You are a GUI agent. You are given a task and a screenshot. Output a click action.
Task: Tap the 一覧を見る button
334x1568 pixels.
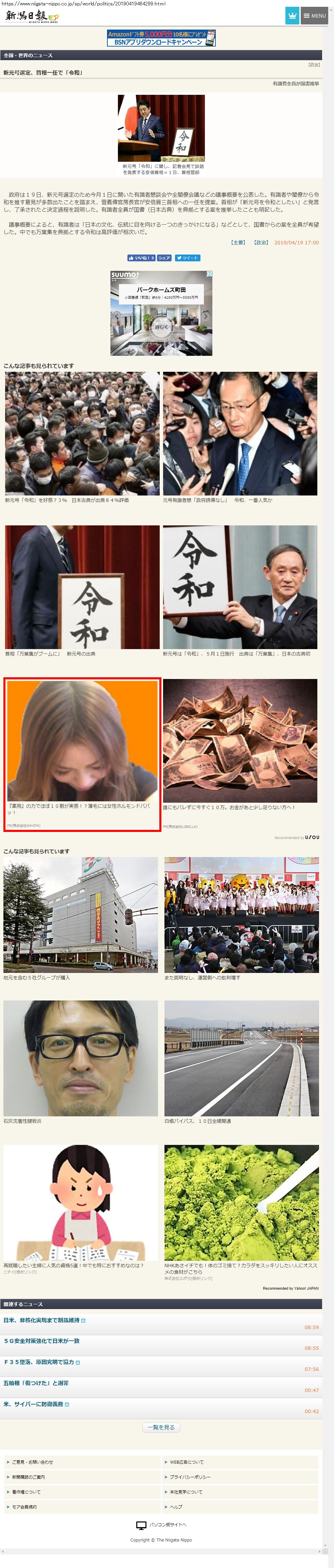tap(161, 1427)
